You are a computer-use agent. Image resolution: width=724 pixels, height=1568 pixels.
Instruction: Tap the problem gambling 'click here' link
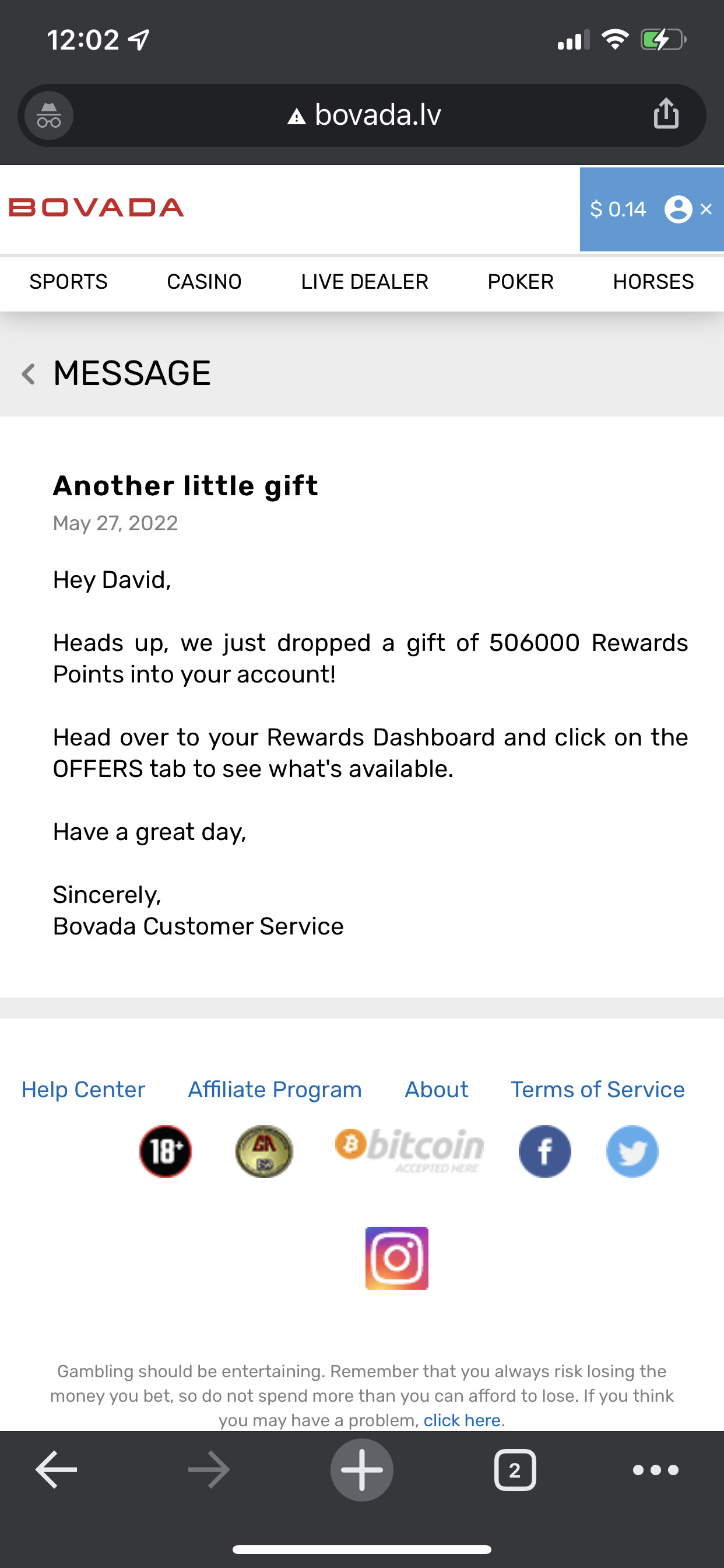[462, 1420]
